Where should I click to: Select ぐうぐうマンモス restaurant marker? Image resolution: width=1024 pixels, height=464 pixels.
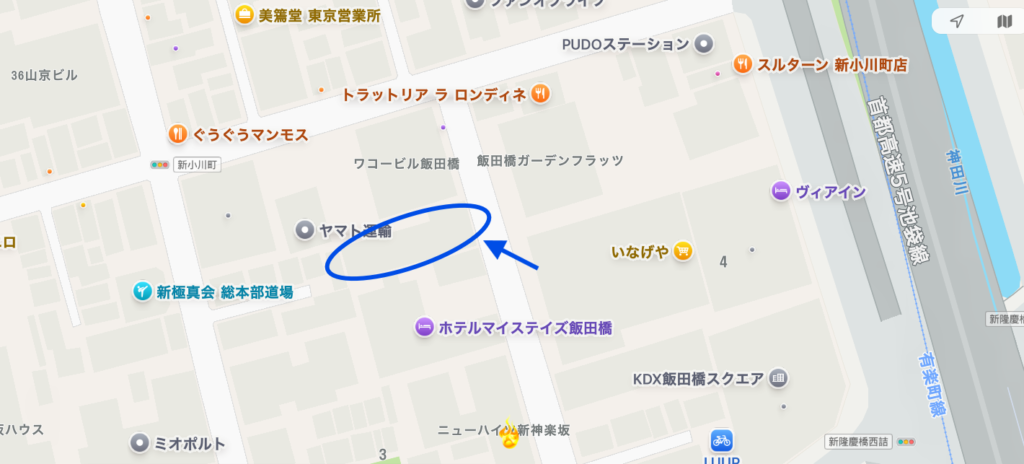pos(178,133)
